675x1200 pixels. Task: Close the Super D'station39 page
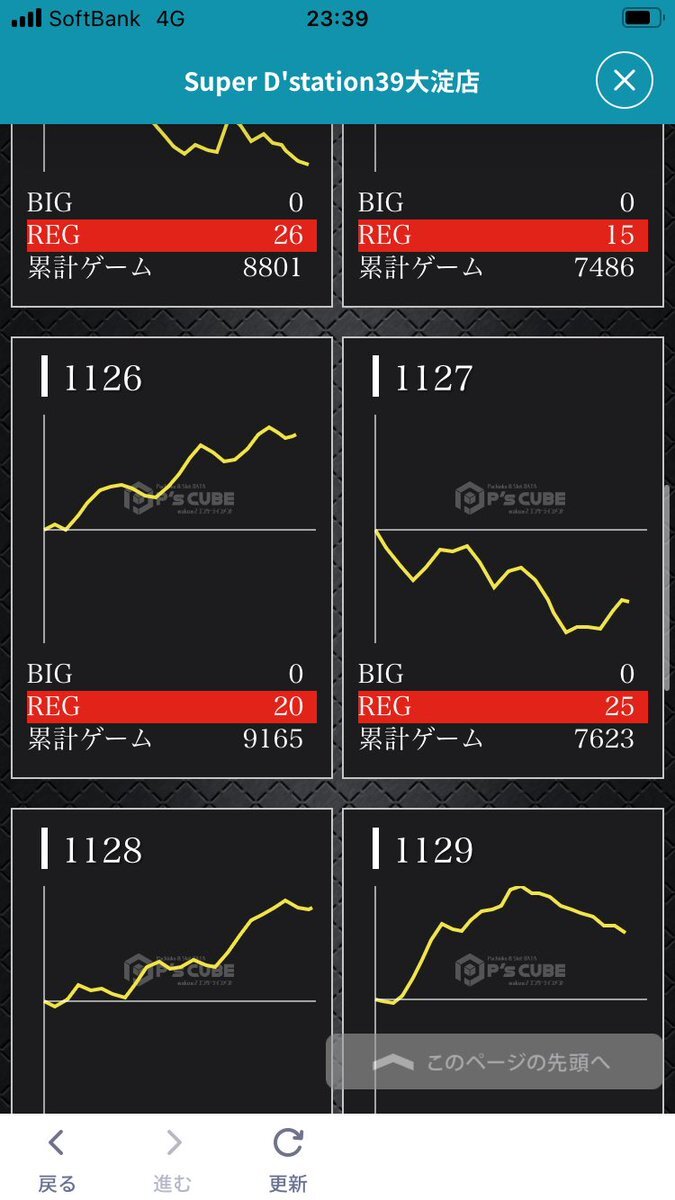pos(624,81)
